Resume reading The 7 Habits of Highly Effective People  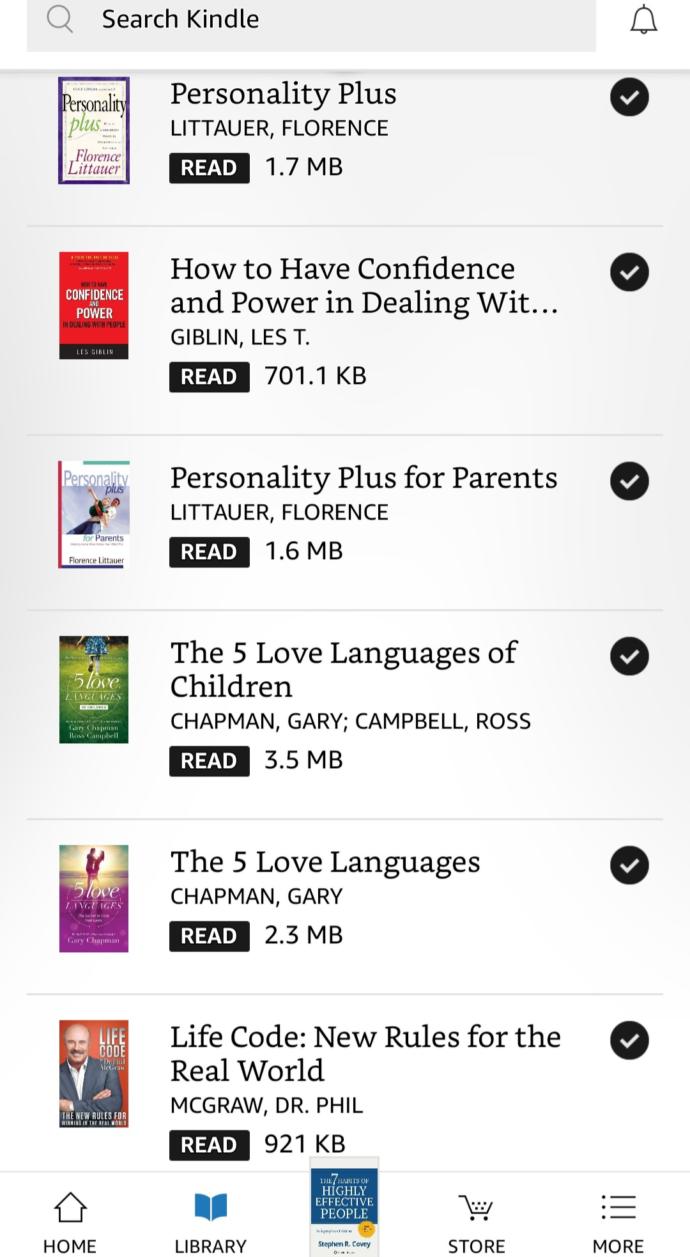344,1207
